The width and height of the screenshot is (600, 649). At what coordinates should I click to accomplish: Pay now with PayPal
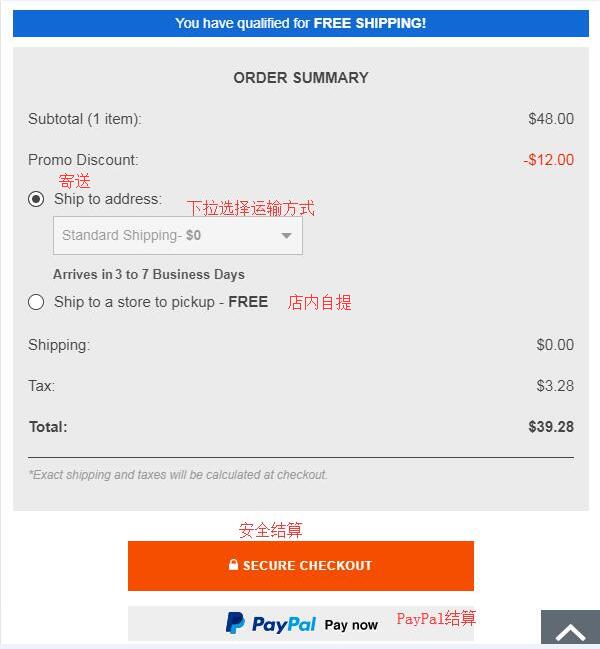(x=301, y=624)
